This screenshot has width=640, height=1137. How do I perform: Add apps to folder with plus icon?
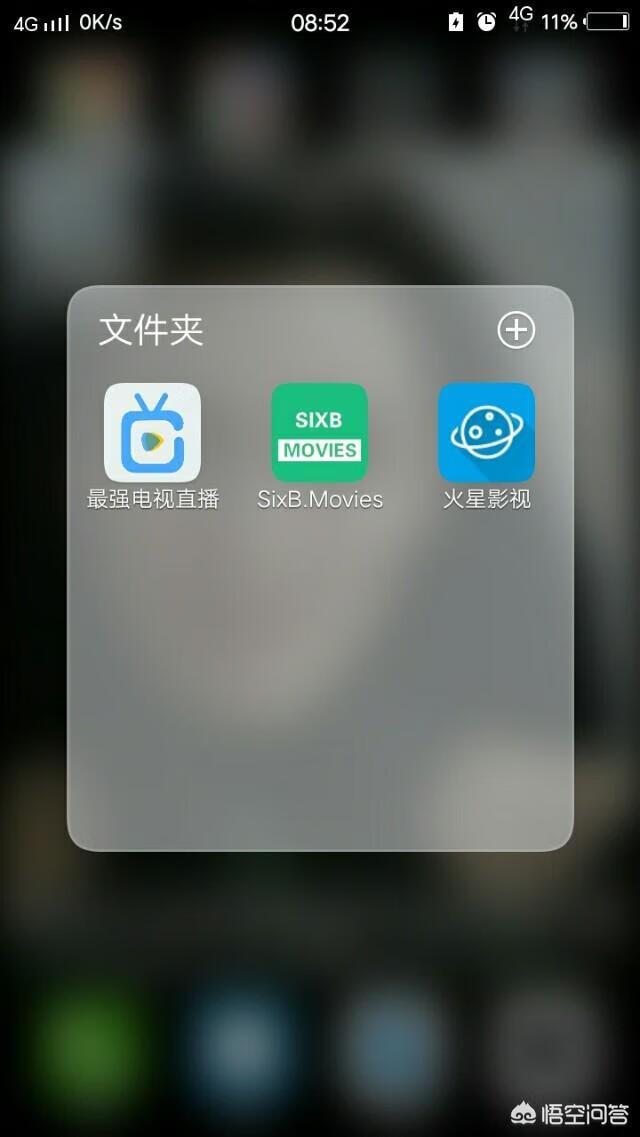coord(516,330)
